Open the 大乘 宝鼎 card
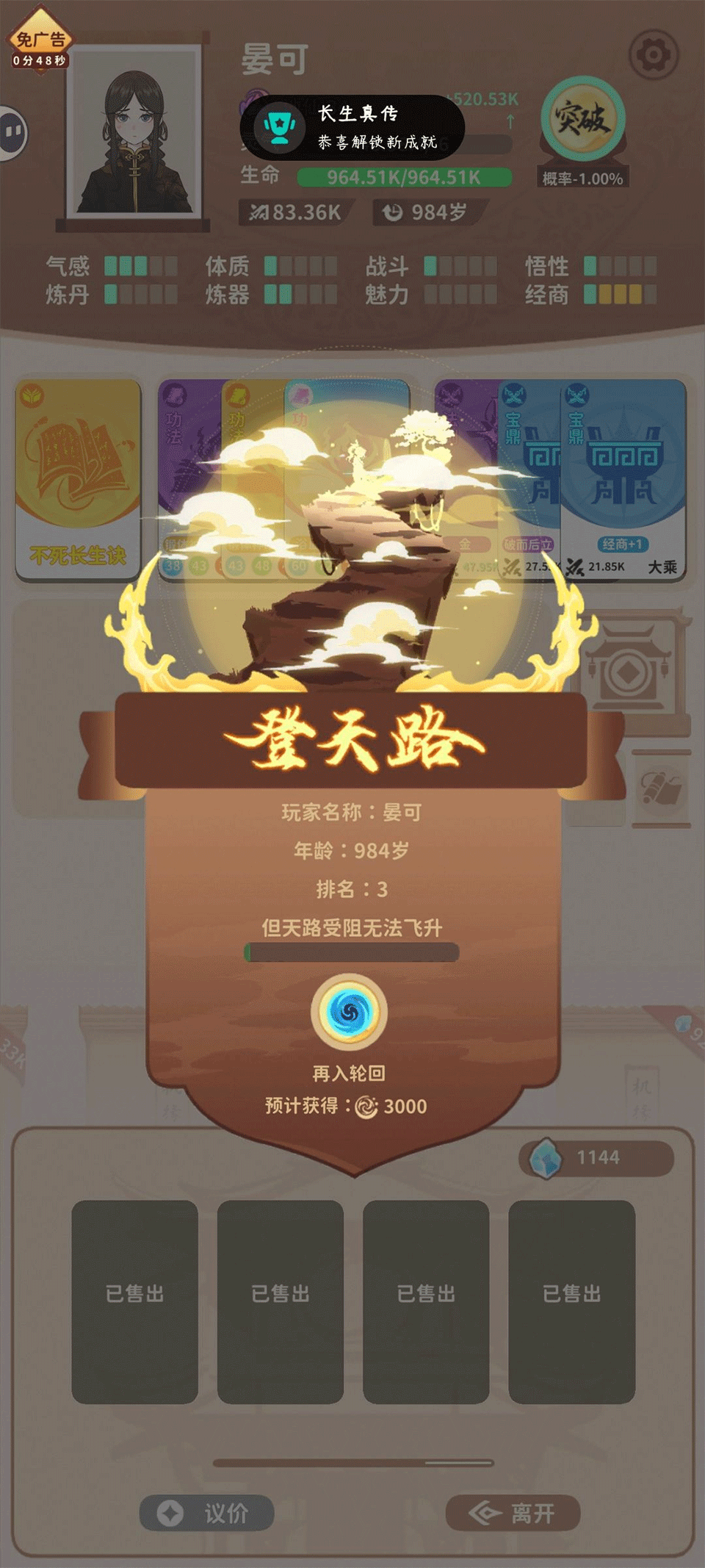 click(x=624, y=479)
